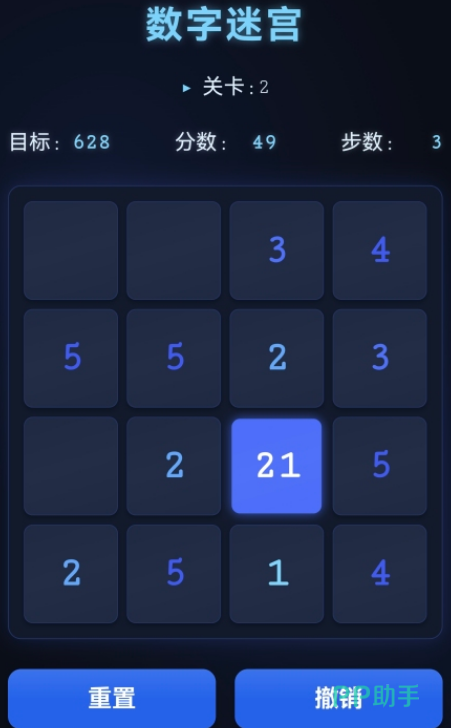
Task: Move to the tile numbered 1
Action: tap(277, 573)
